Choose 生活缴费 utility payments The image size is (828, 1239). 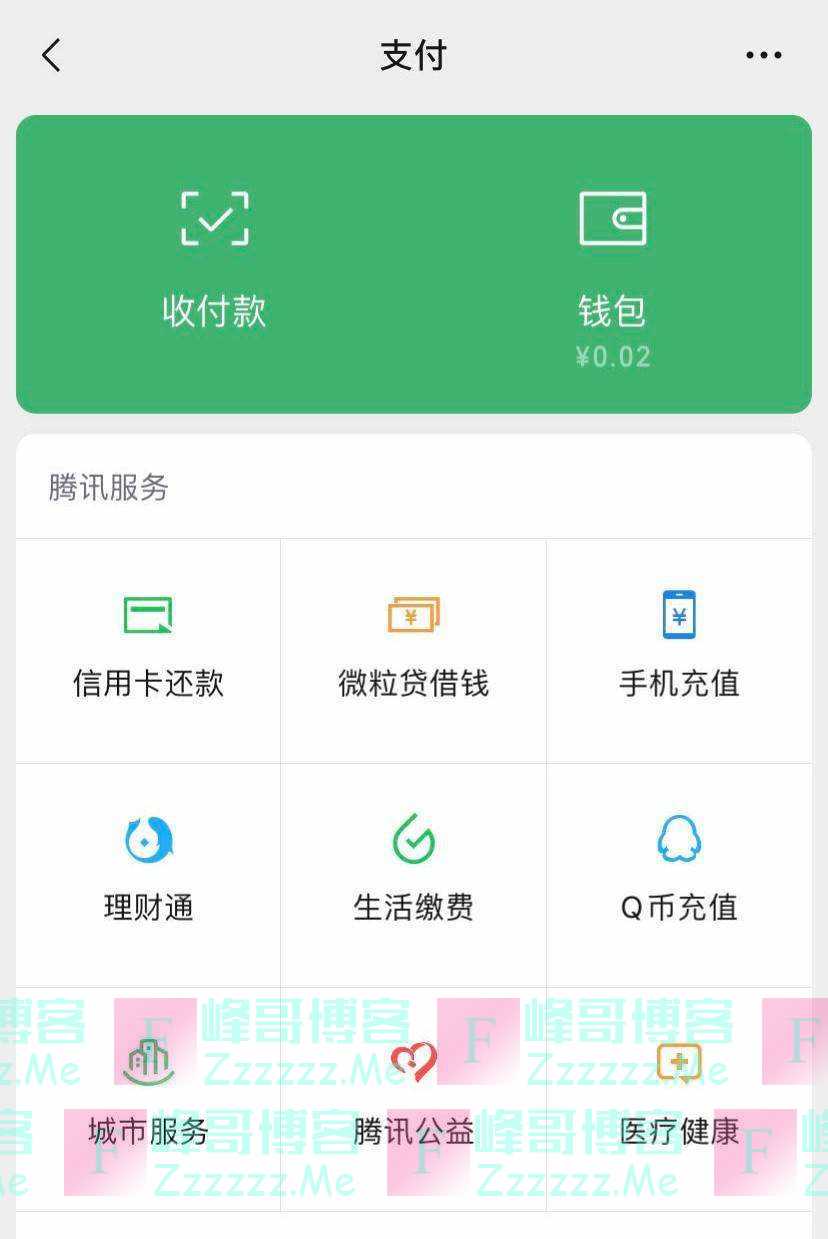413,873
